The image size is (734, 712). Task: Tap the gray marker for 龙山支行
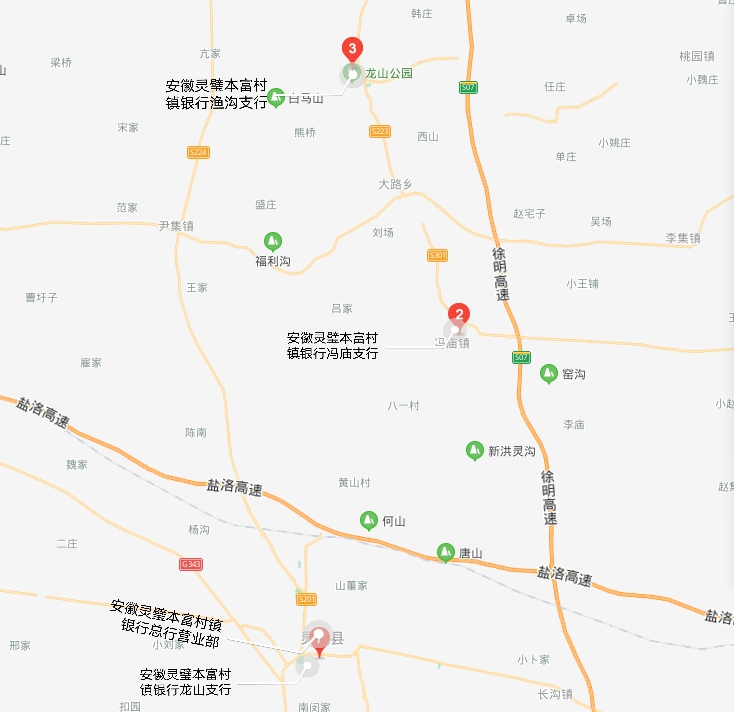click(x=307, y=665)
